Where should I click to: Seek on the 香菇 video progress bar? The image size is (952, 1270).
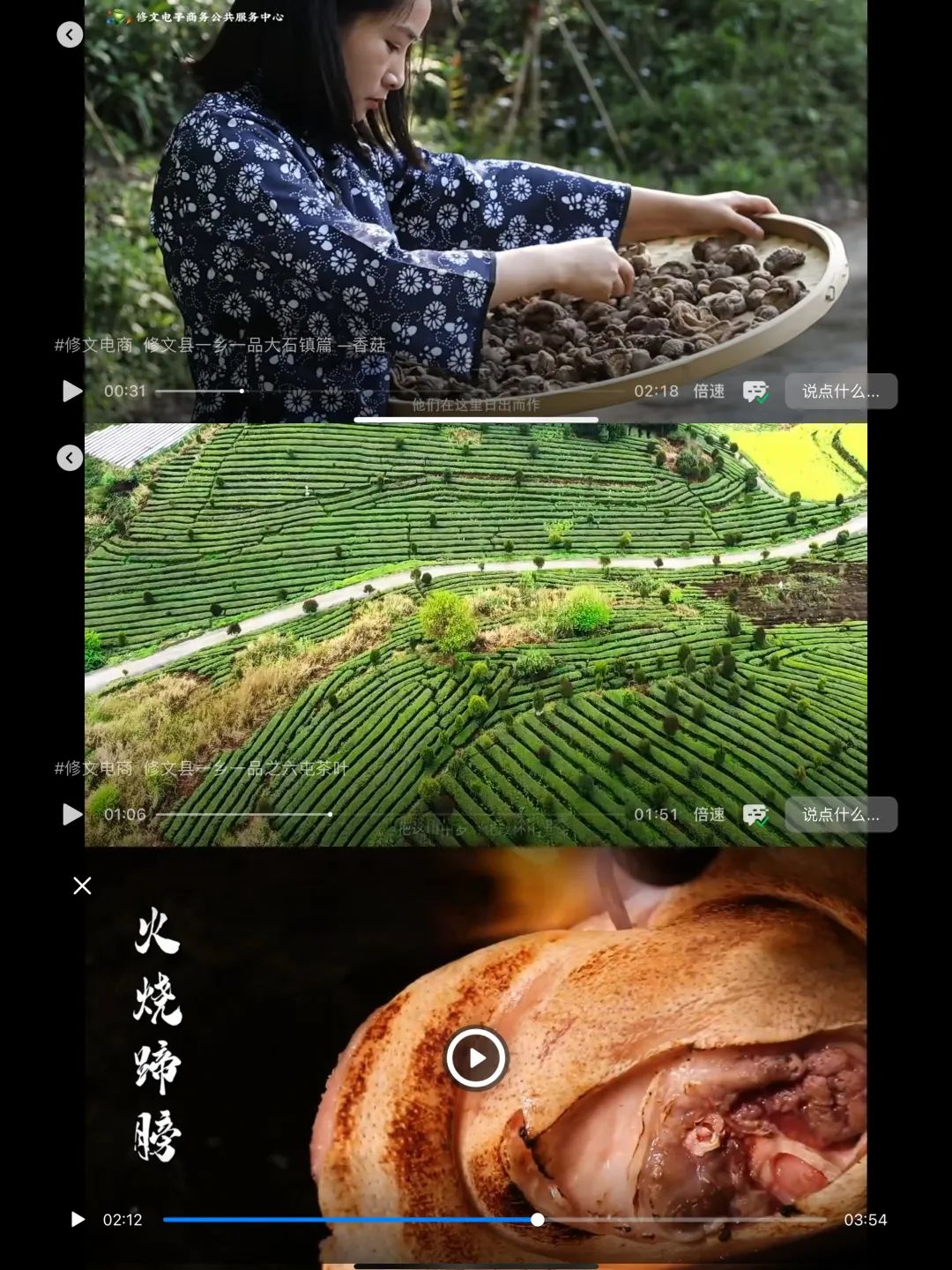[388, 391]
